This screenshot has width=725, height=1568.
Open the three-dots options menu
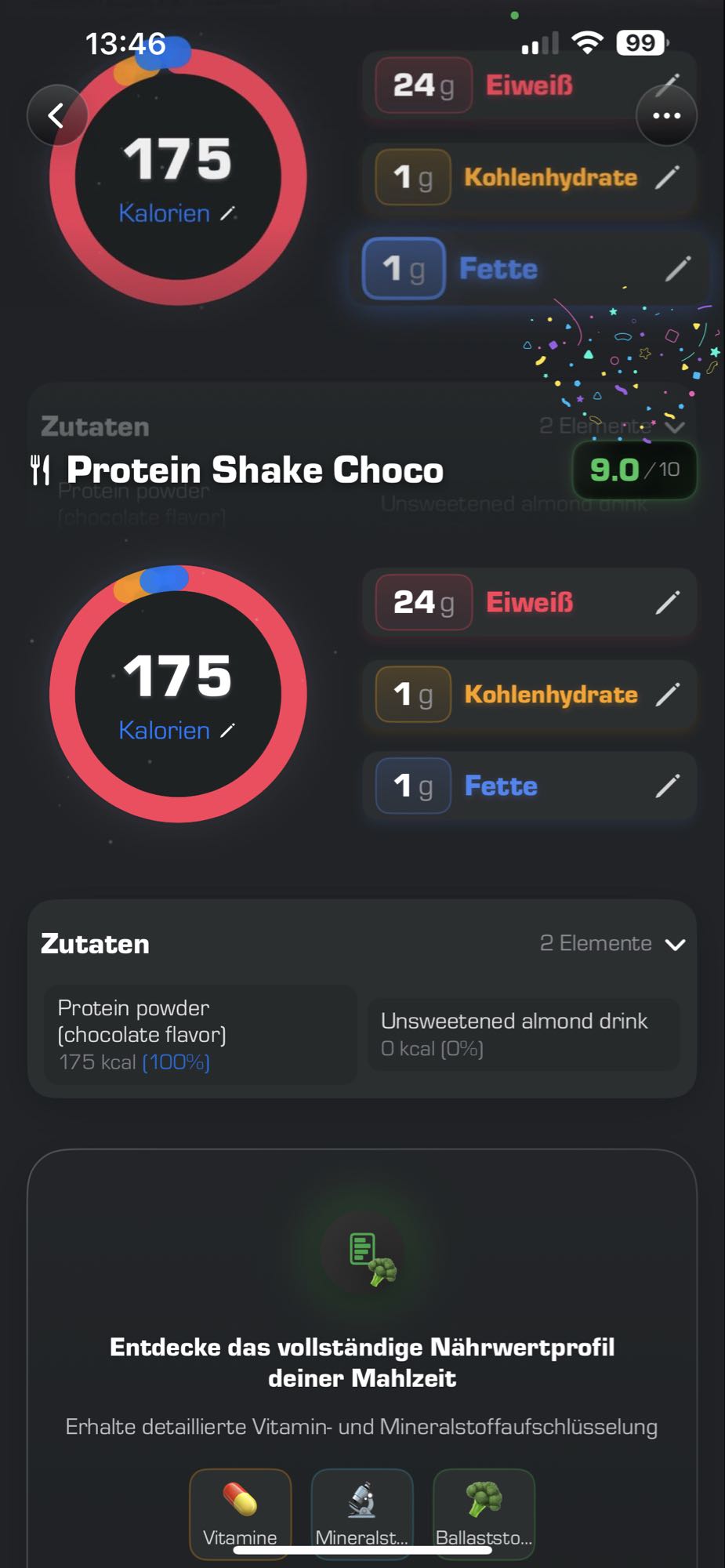point(667,114)
